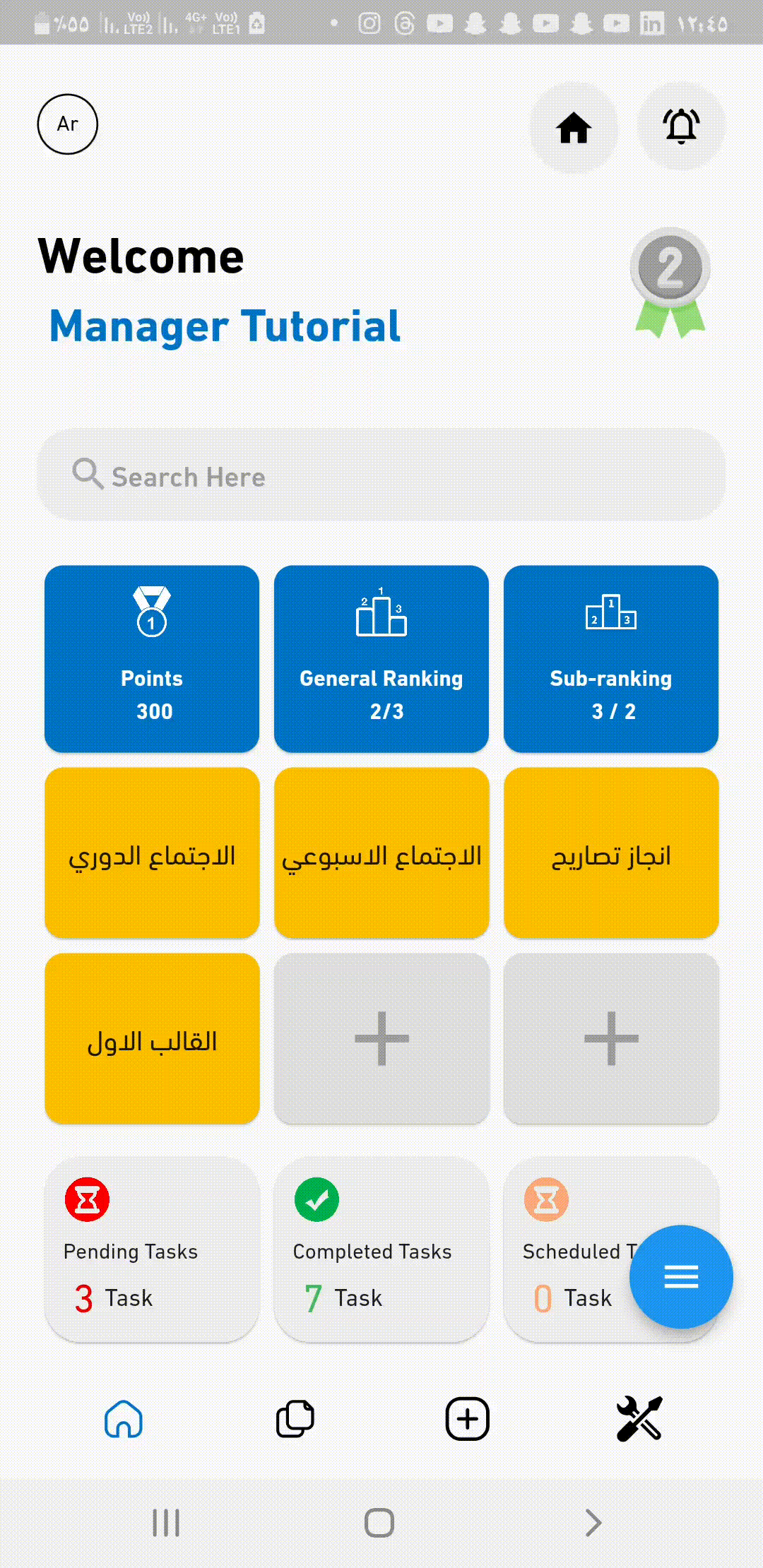Open the الاجتماع الدوري template
The image size is (763, 1568).
click(x=152, y=853)
